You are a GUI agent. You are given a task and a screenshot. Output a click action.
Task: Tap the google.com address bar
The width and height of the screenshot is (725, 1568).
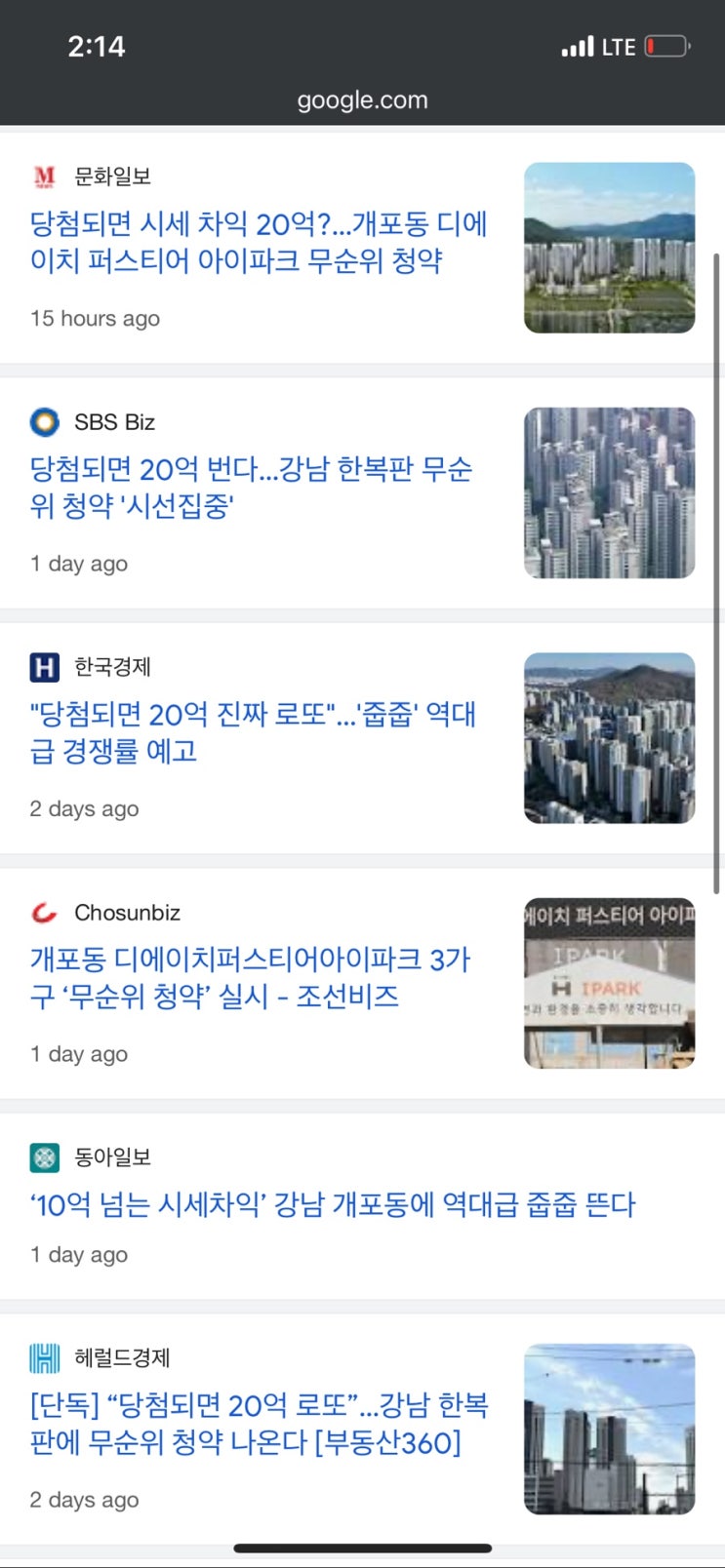tap(362, 100)
